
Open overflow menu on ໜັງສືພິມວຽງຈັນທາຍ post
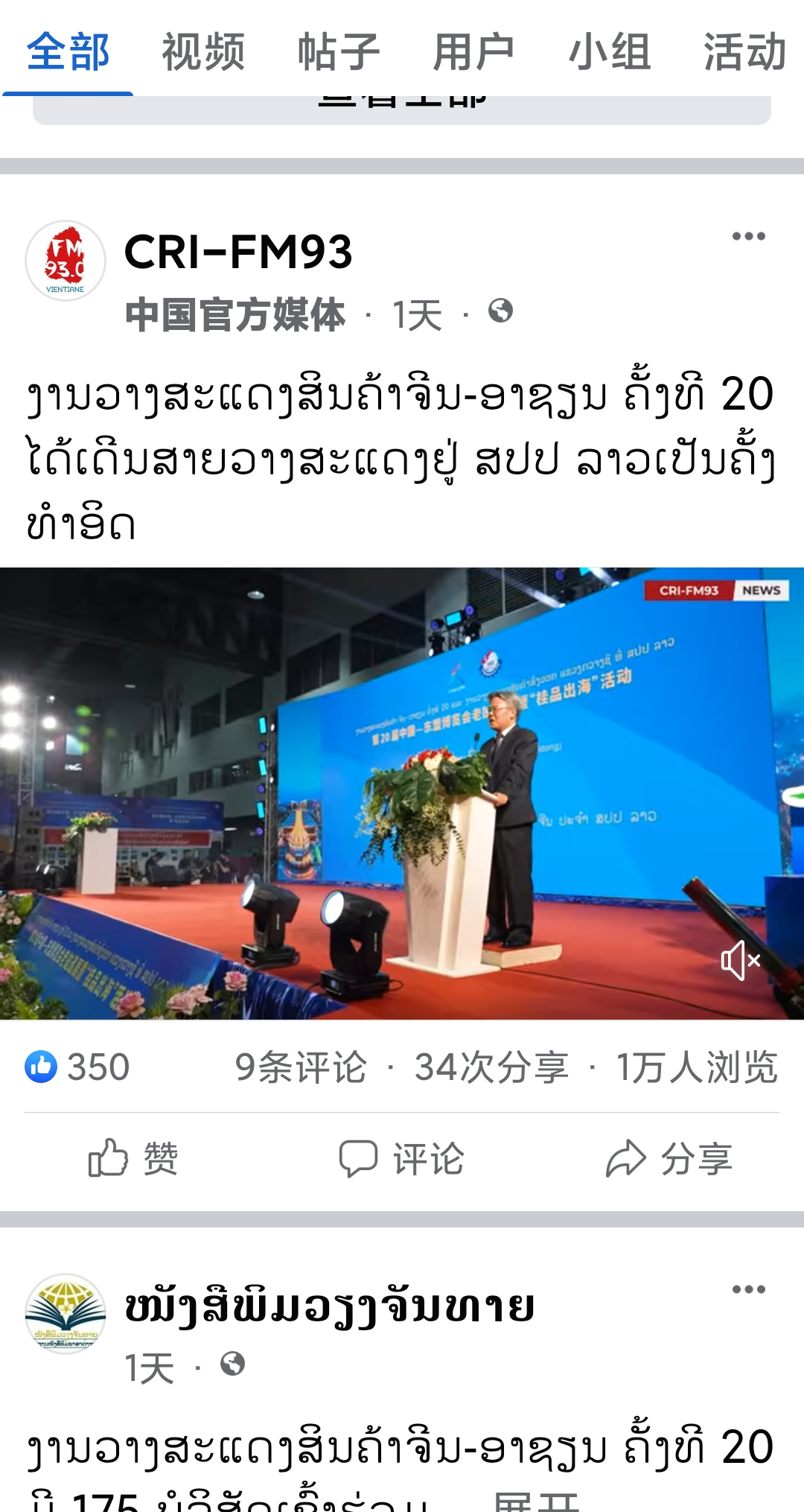pyautogui.click(x=748, y=1289)
